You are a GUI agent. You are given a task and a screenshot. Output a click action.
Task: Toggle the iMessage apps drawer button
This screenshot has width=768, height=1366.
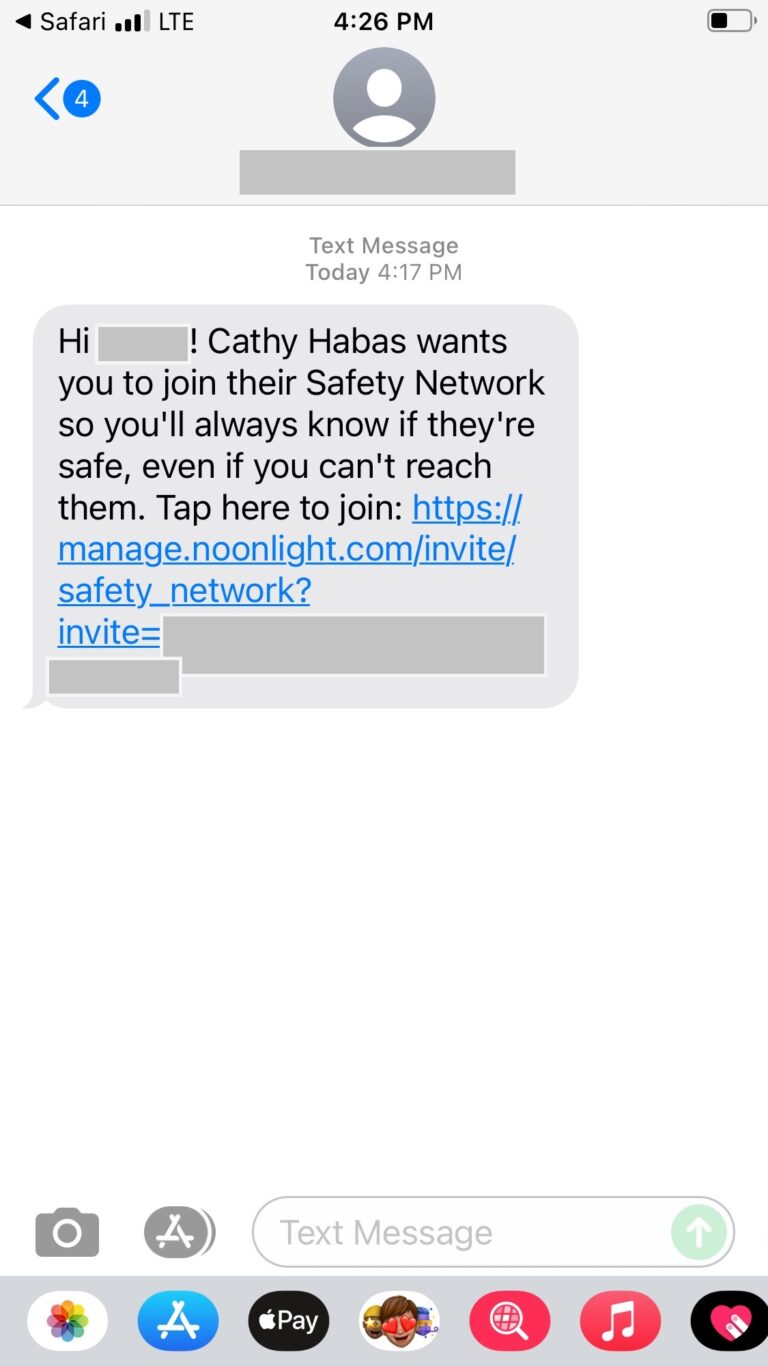coord(179,1232)
